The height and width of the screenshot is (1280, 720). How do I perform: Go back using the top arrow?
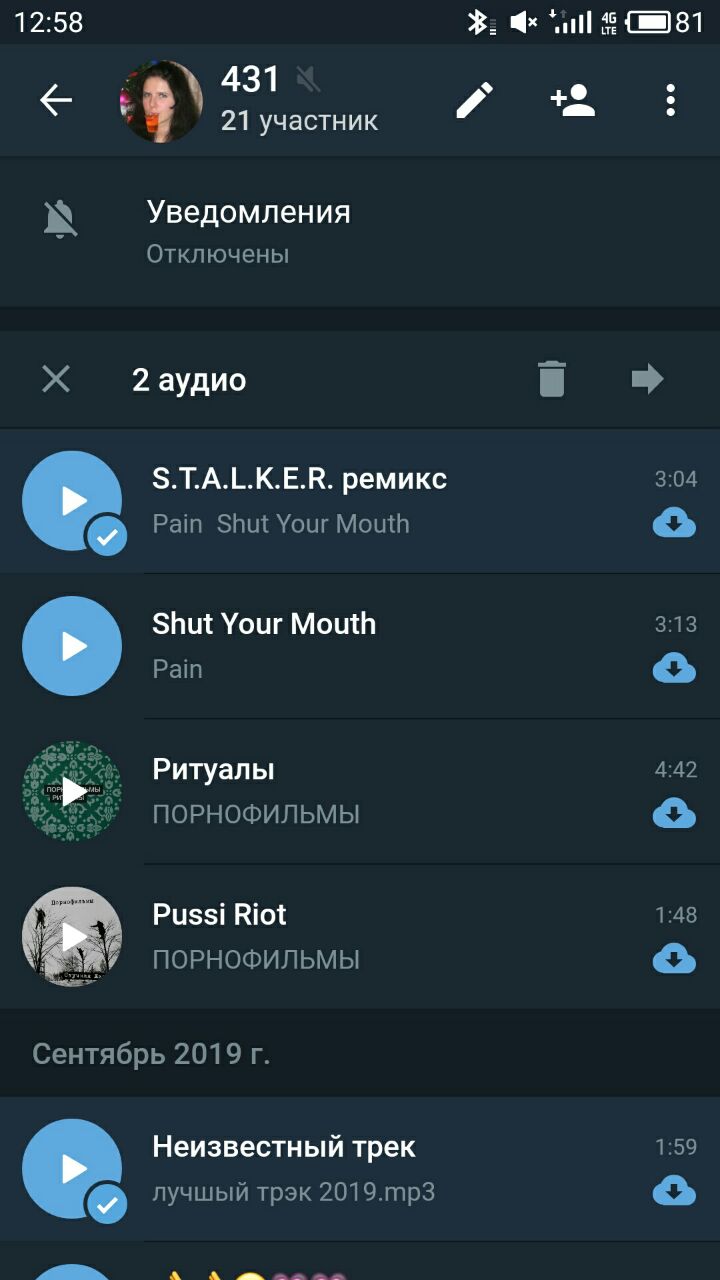pyautogui.click(x=56, y=100)
